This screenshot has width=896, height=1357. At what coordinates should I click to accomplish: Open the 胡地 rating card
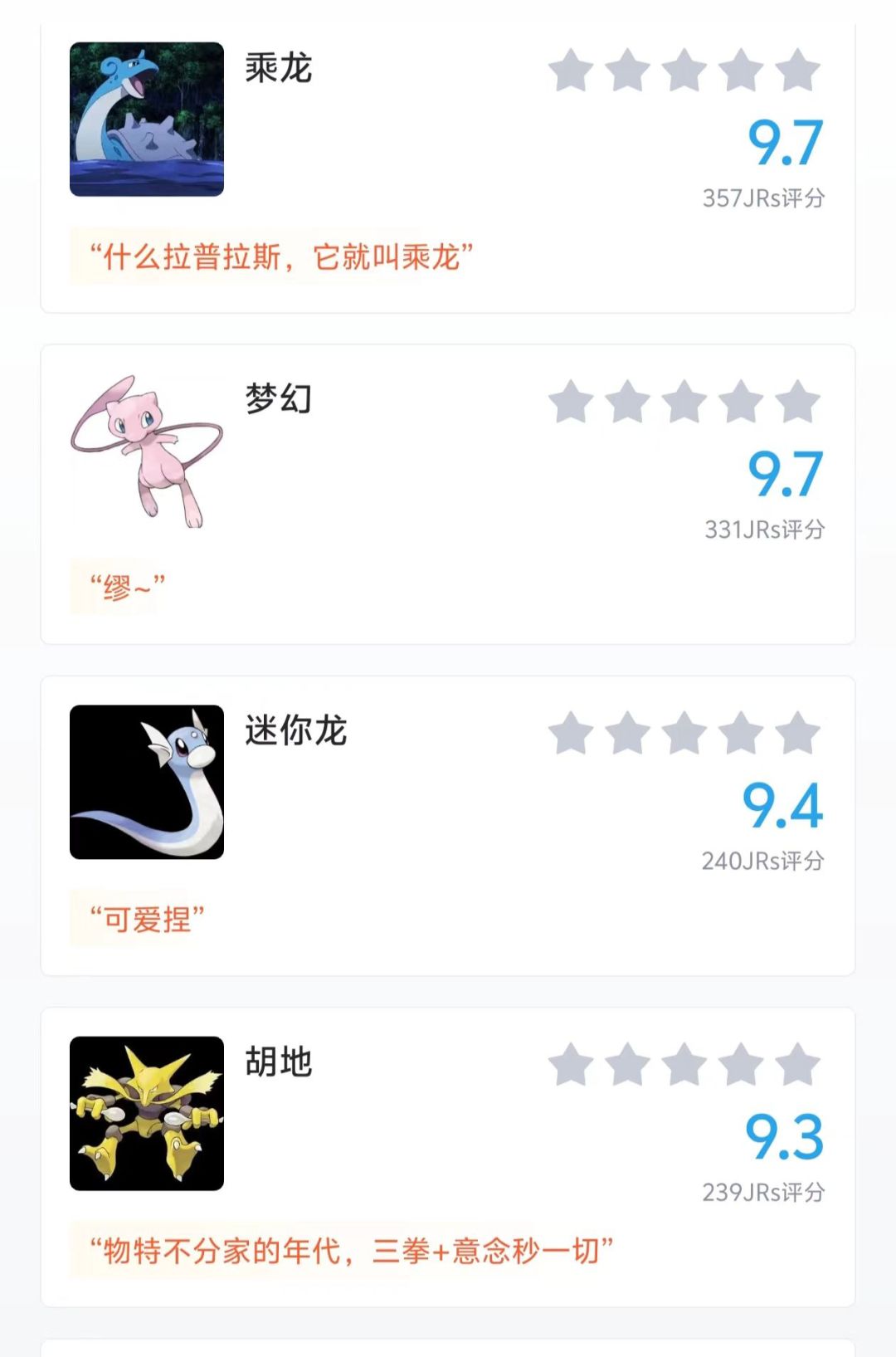pos(448,1157)
